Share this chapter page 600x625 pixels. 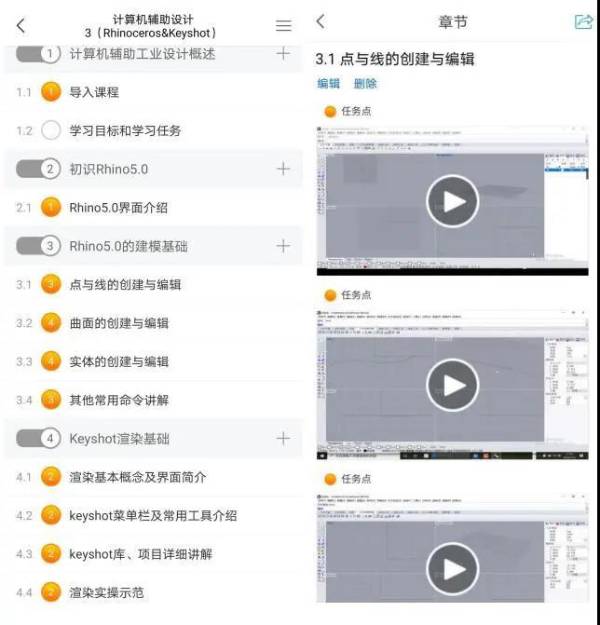click(x=583, y=22)
